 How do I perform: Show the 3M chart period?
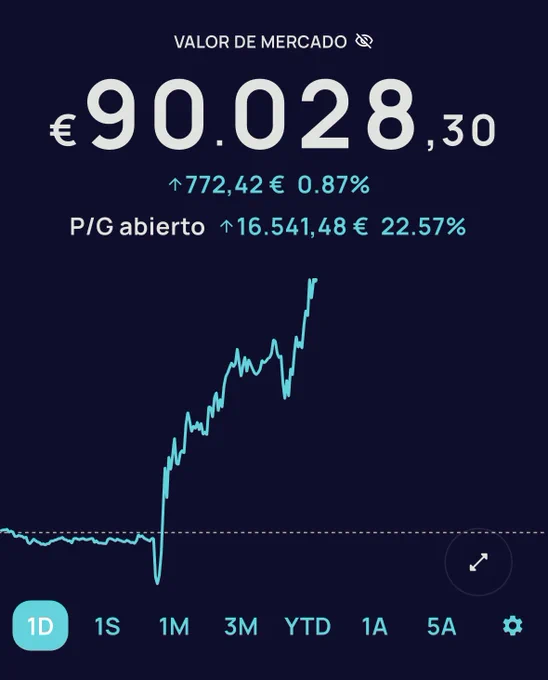(241, 626)
